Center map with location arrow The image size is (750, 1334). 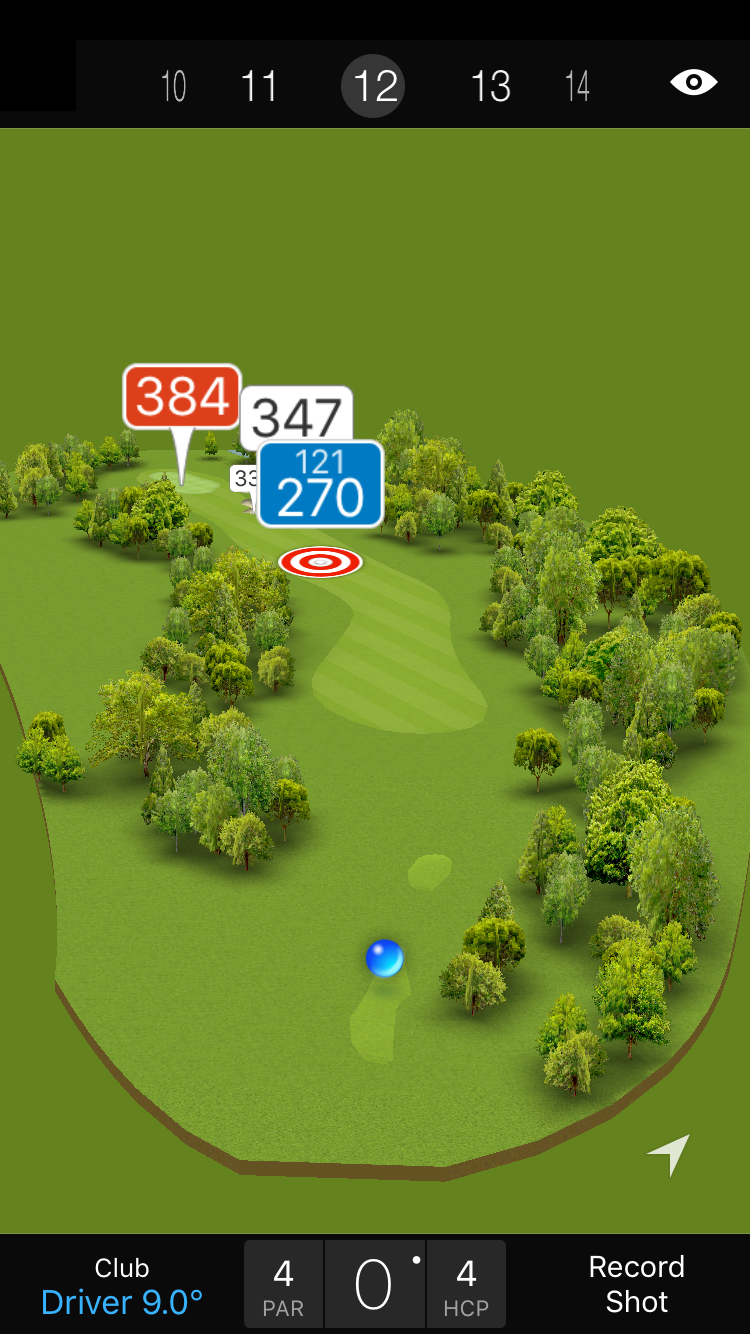[669, 1155]
